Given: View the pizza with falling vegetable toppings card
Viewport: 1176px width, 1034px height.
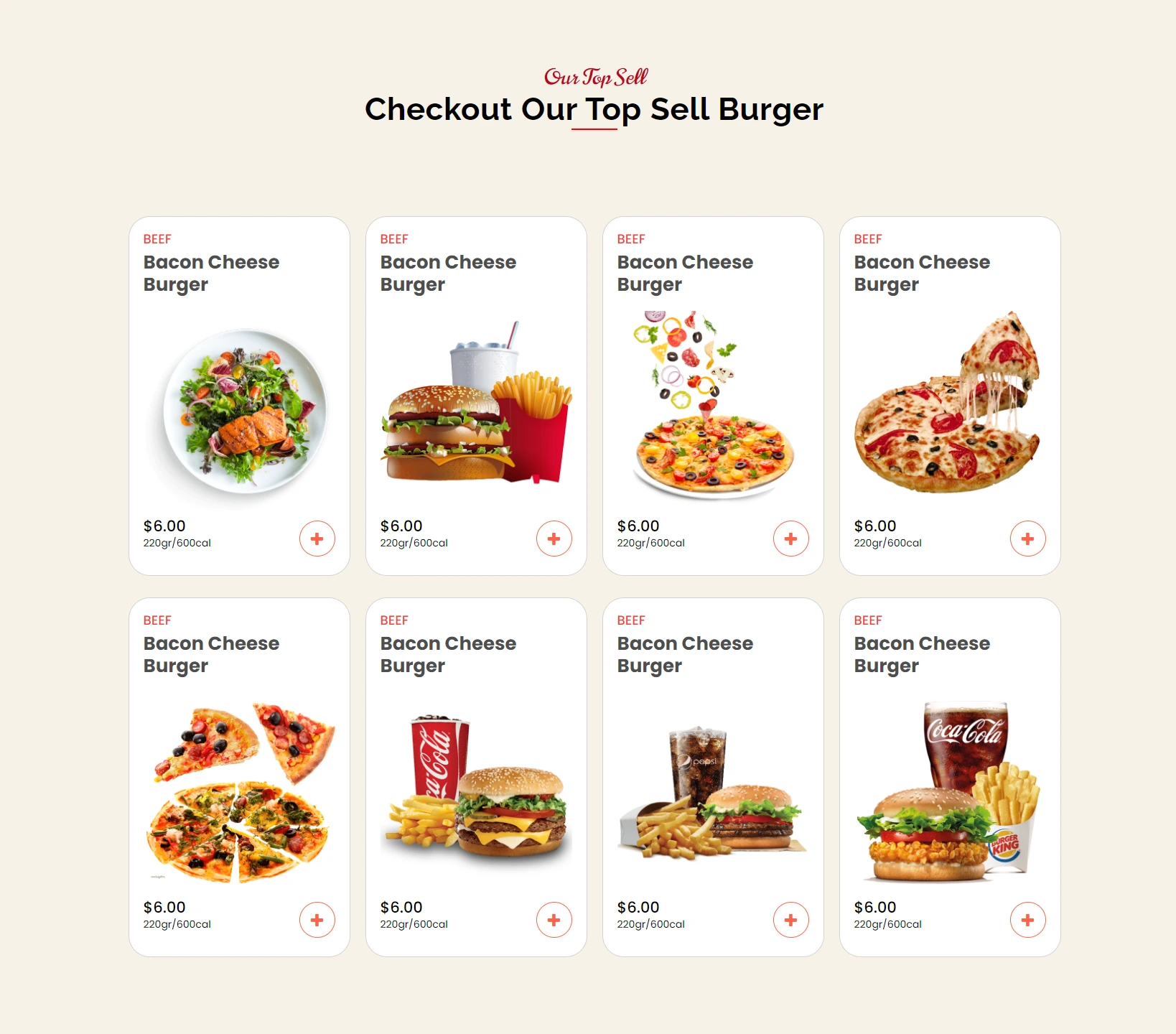Looking at the screenshot, I should pyautogui.click(x=714, y=411).
